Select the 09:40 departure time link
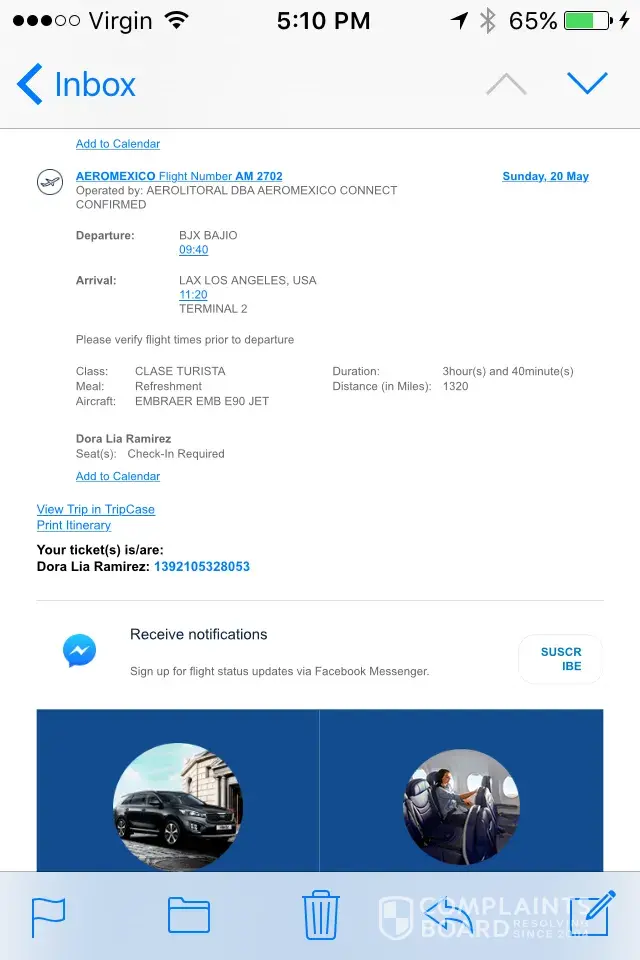 [193, 250]
